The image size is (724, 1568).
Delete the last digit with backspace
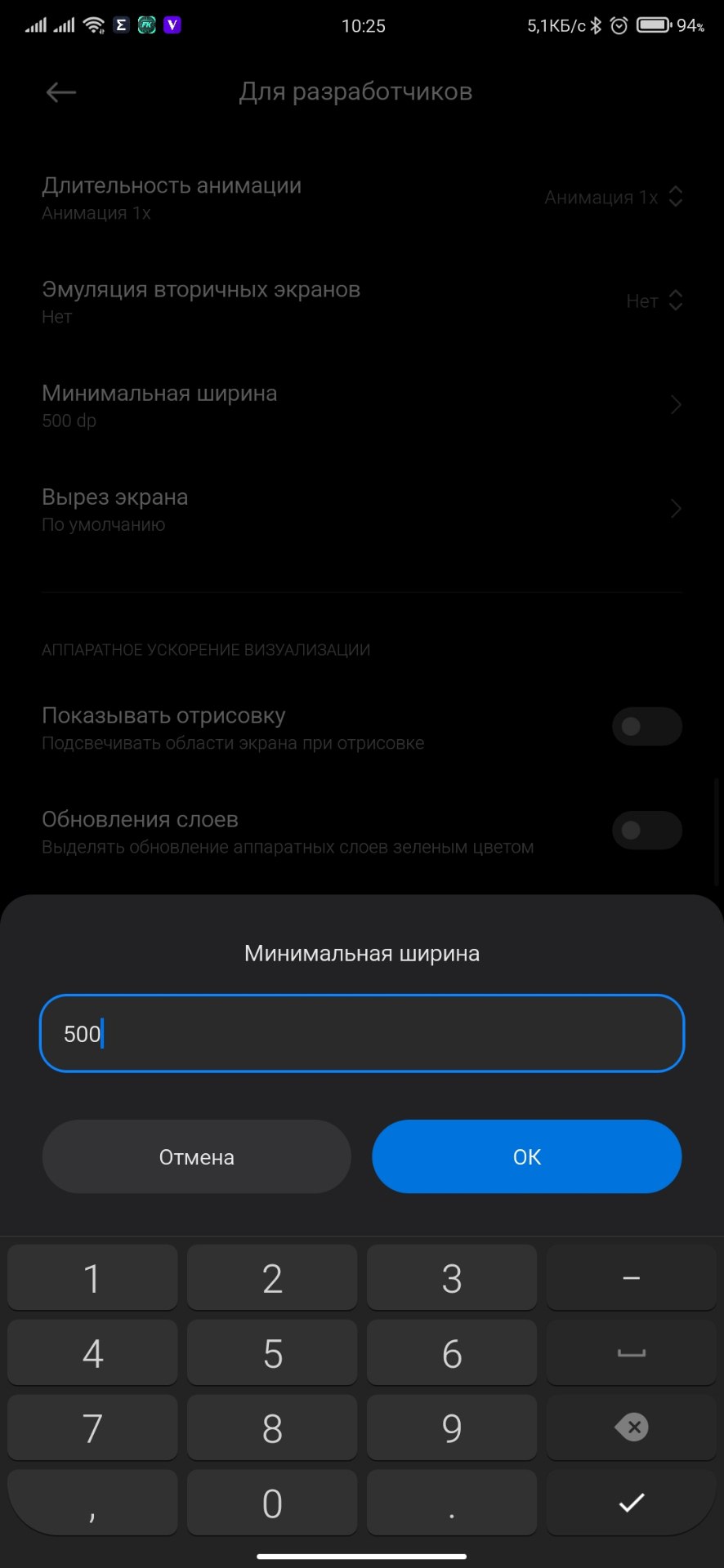click(x=631, y=1428)
